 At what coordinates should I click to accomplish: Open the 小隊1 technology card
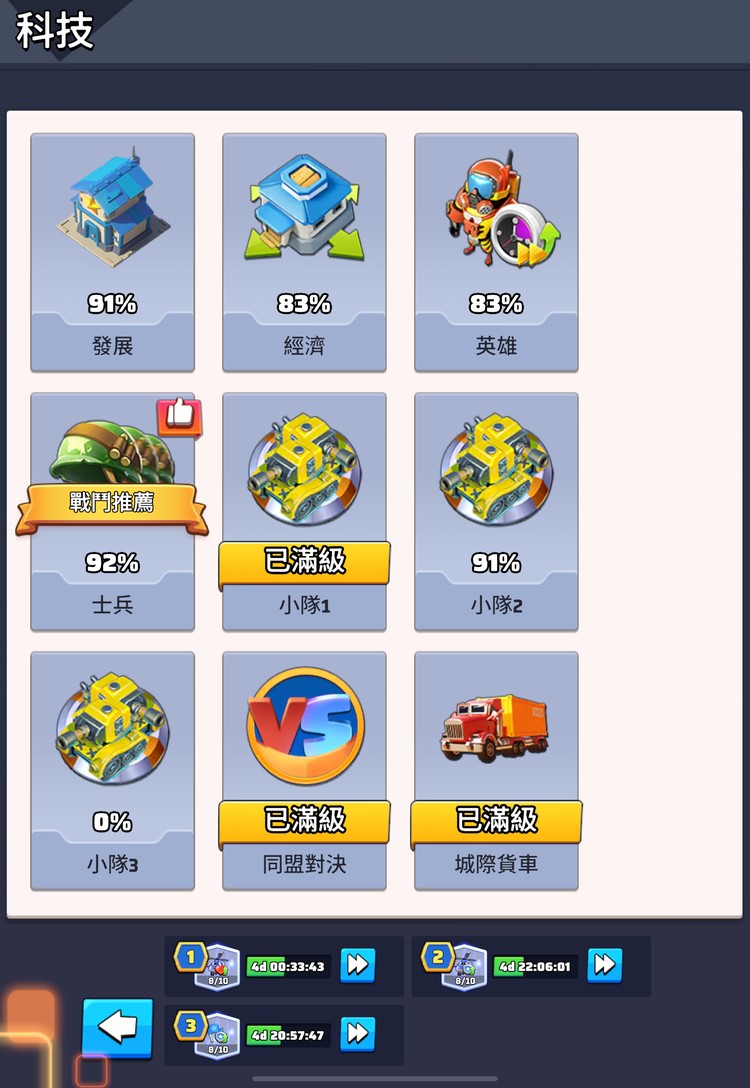click(x=304, y=510)
